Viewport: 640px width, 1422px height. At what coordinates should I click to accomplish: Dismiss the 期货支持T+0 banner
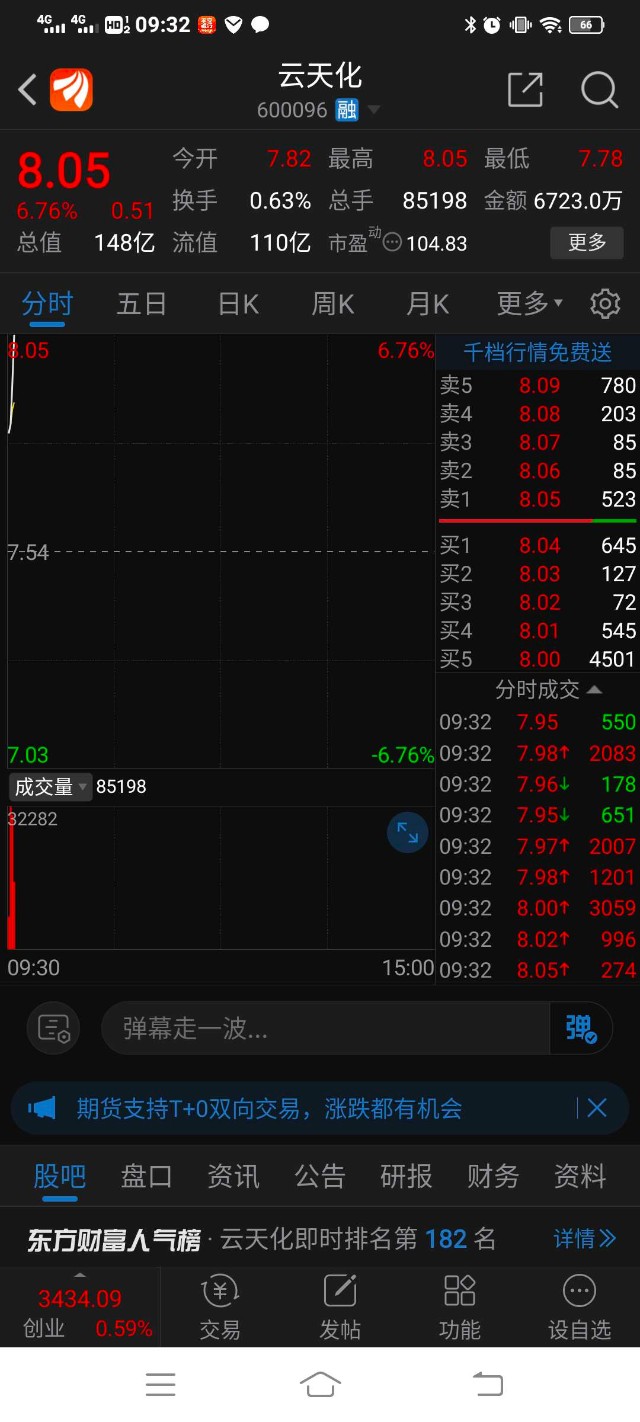click(x=597, y=1107)
